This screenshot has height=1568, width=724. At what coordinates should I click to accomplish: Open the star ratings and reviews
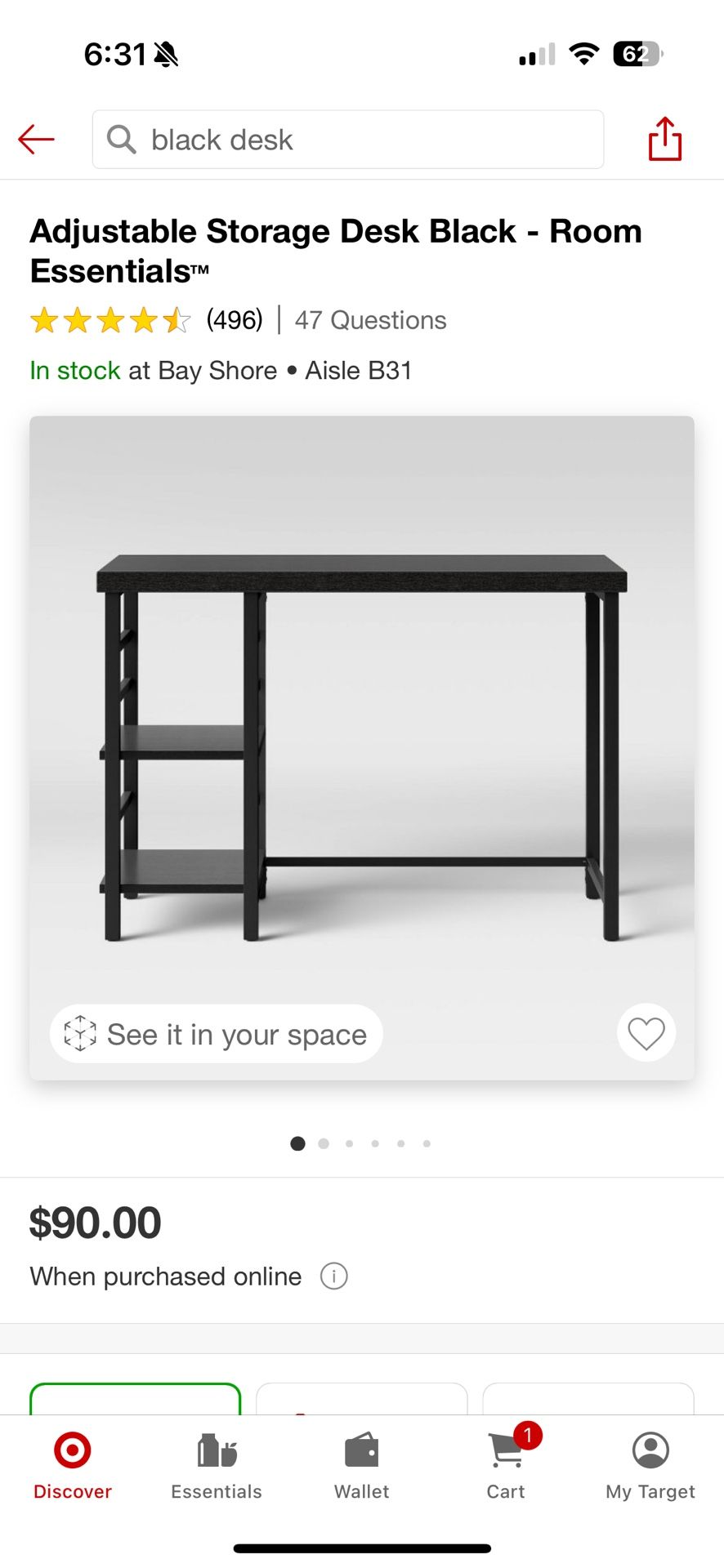[x=145, y=320]
